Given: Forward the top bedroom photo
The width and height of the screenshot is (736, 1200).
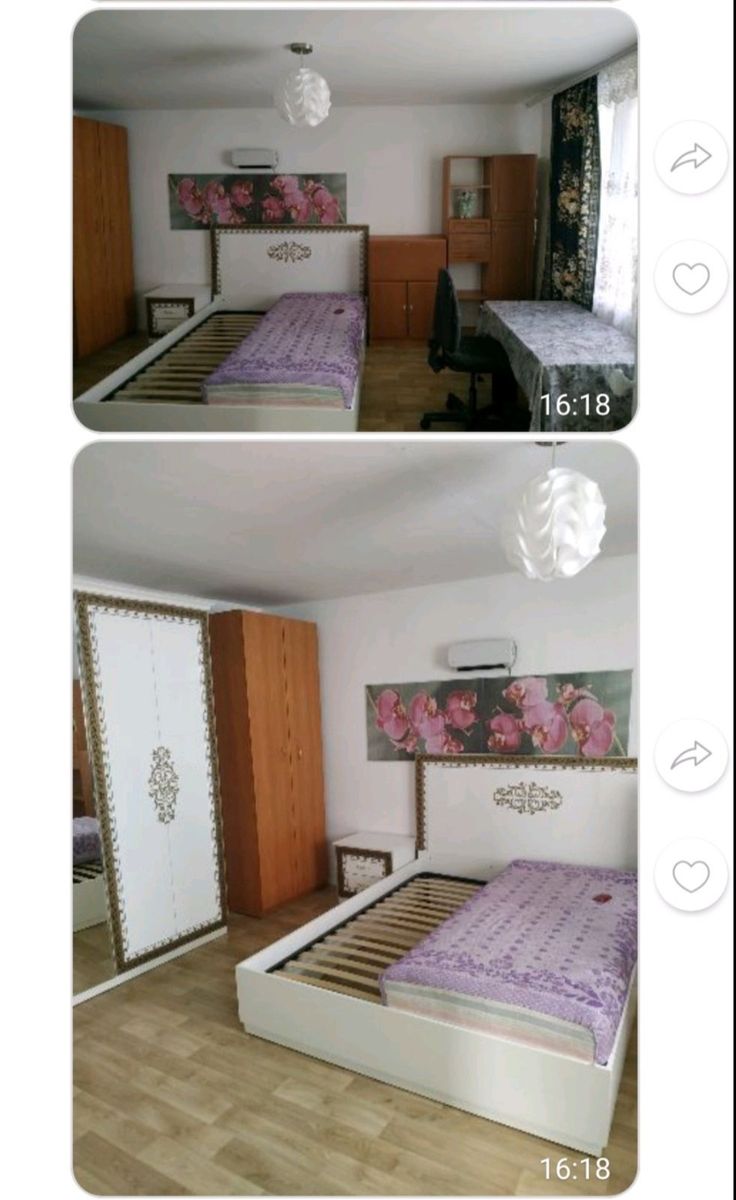Looking at the screenshot, I should pyautogui.click(x=691, y=158).
